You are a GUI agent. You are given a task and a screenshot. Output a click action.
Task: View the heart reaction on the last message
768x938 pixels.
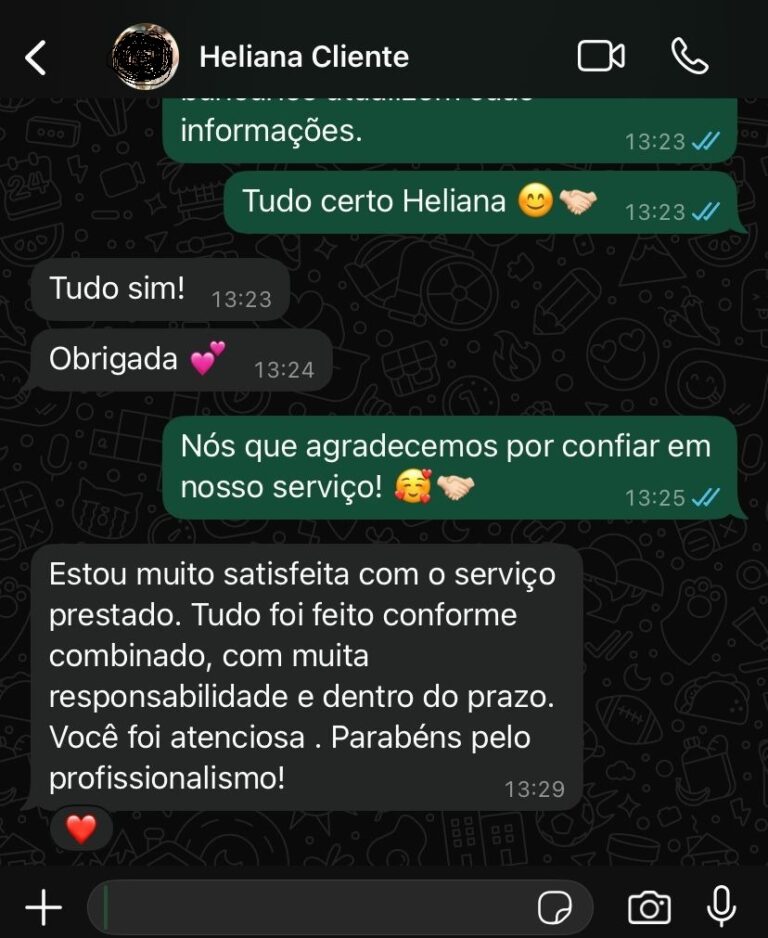[81, 828]
